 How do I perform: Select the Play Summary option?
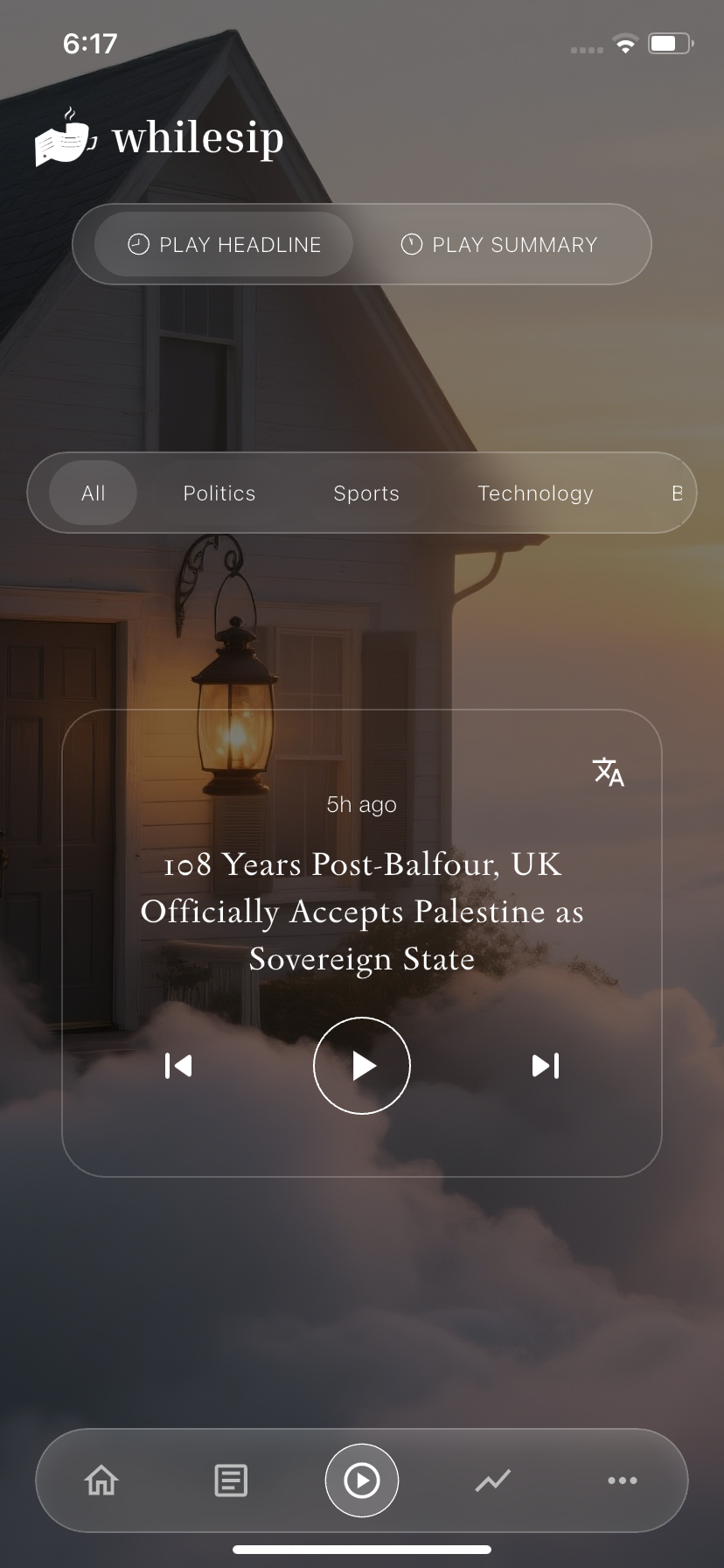click(499, 244)
